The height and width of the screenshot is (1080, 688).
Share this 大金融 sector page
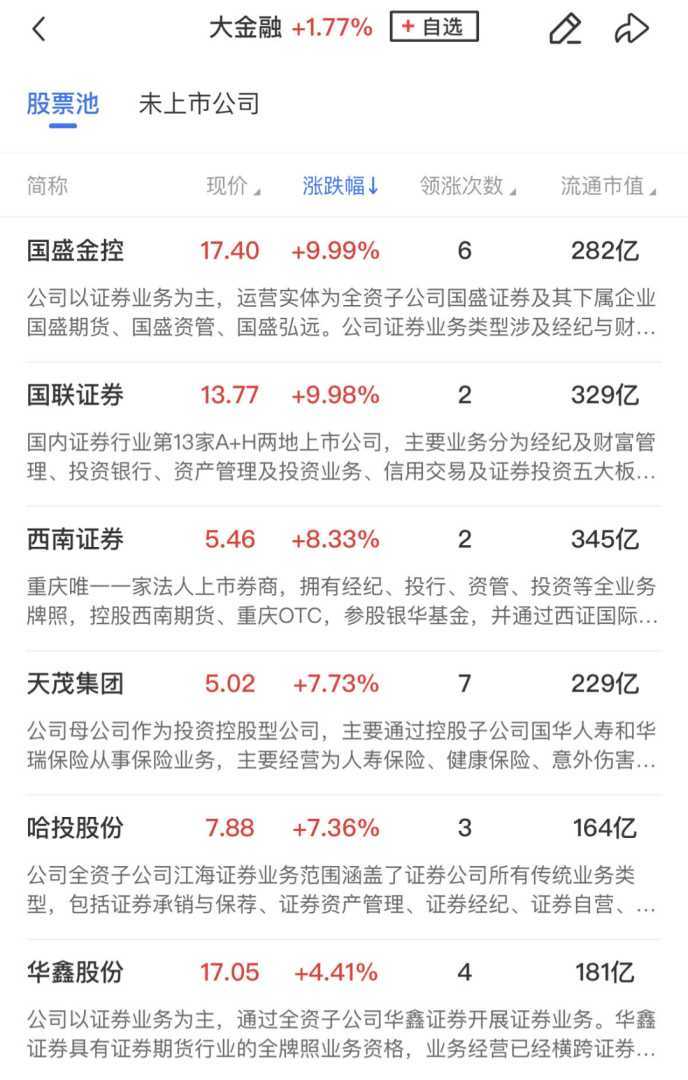(x=631, y=29)
